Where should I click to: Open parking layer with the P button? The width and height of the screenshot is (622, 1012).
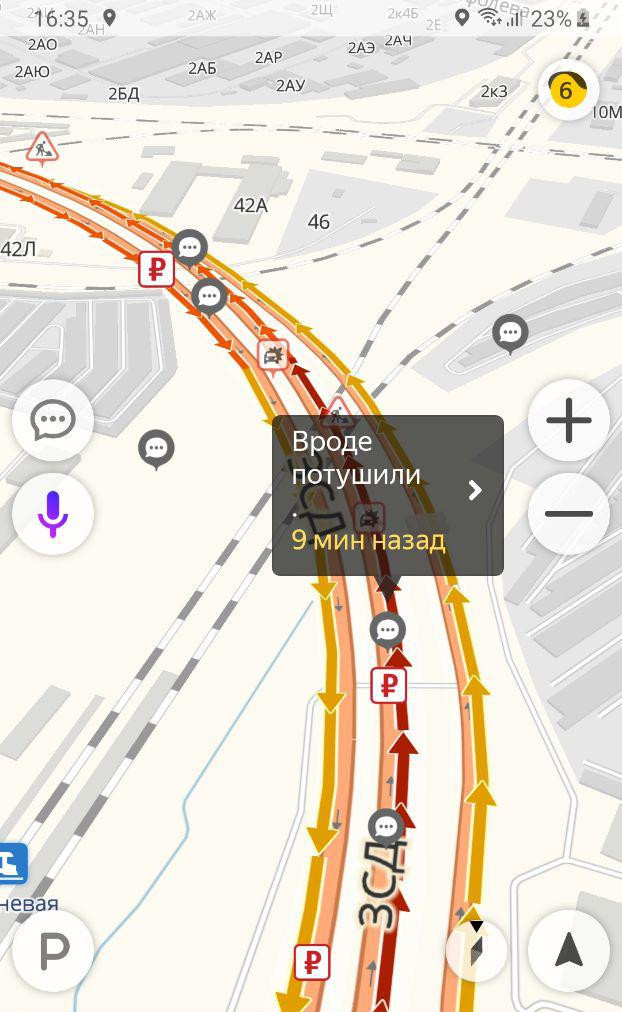click(x=53, y=951)
